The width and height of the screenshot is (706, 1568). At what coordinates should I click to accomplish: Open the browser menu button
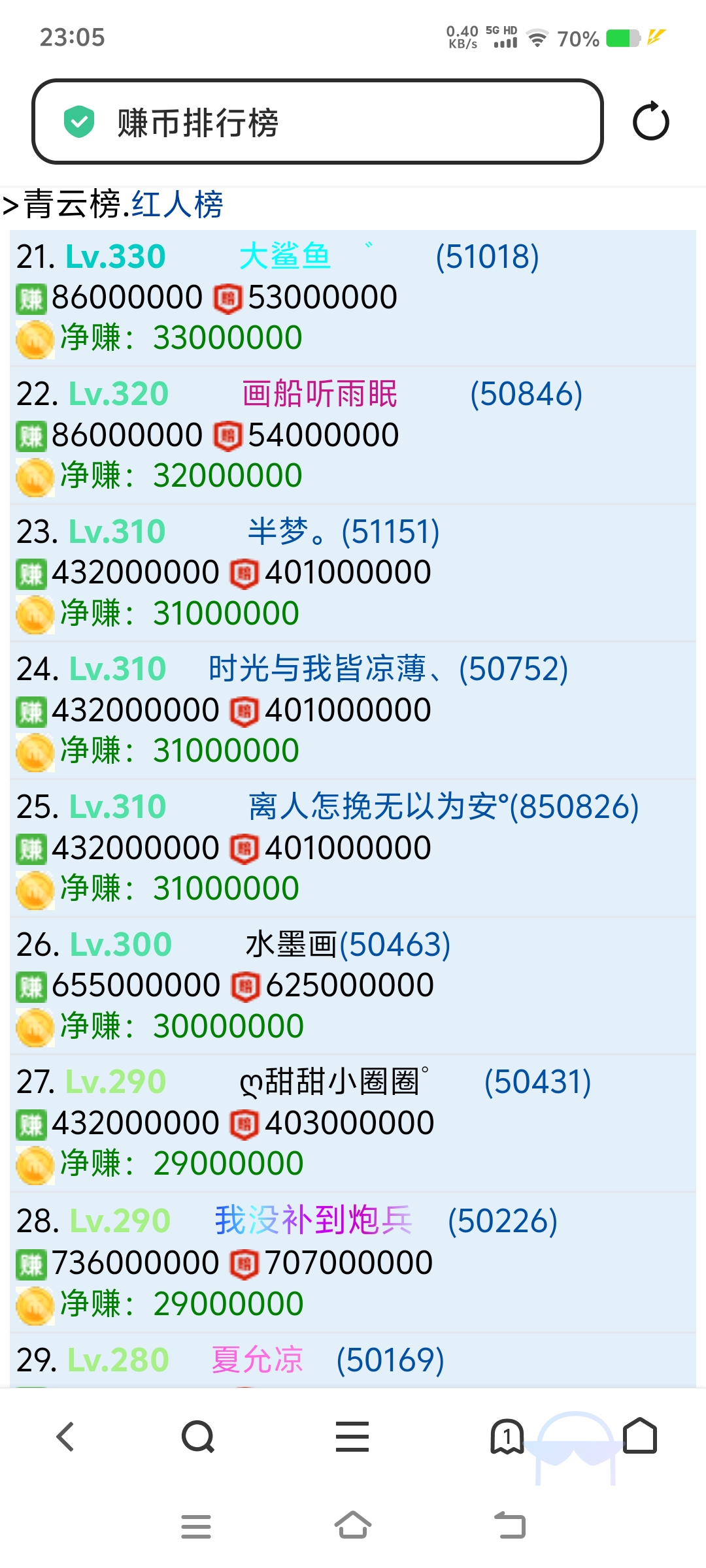click(352, 1437)
